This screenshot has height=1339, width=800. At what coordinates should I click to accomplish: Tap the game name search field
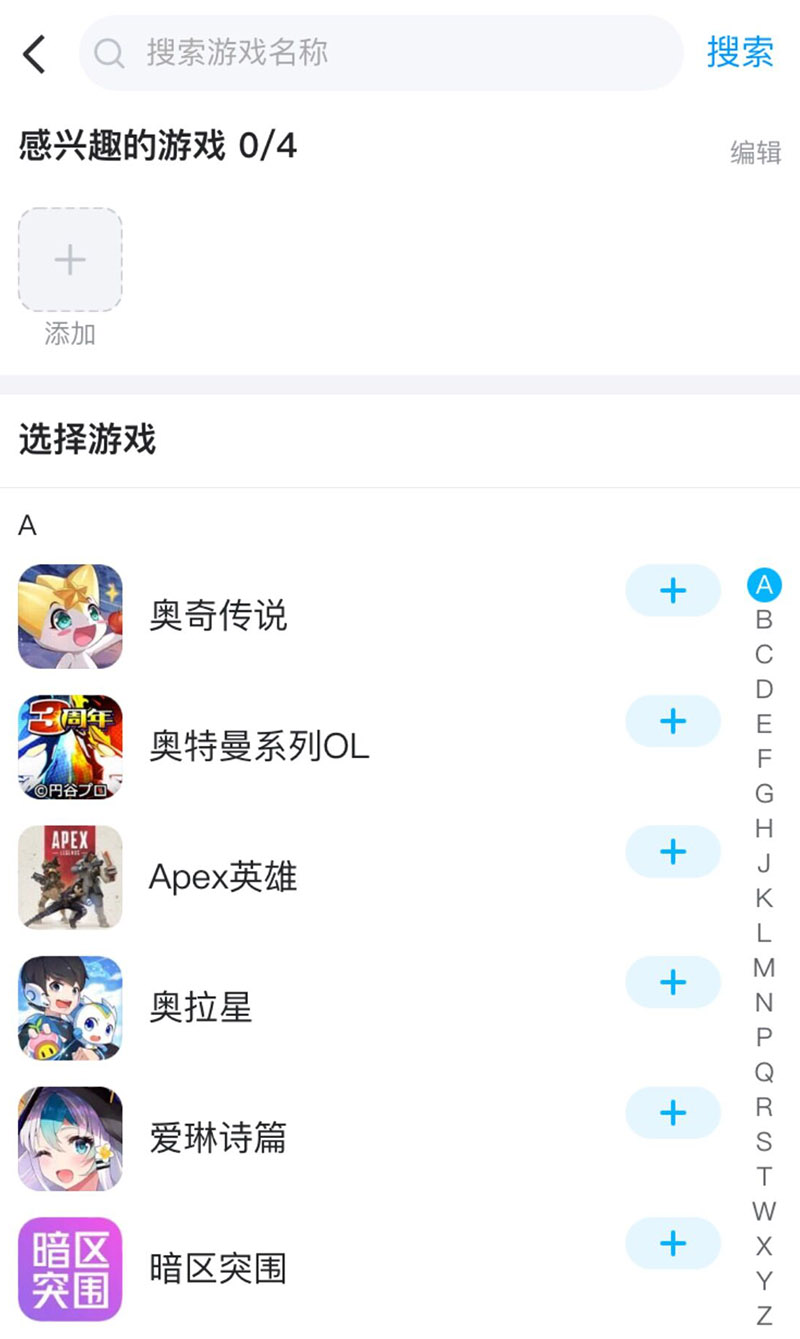[380, 53]
